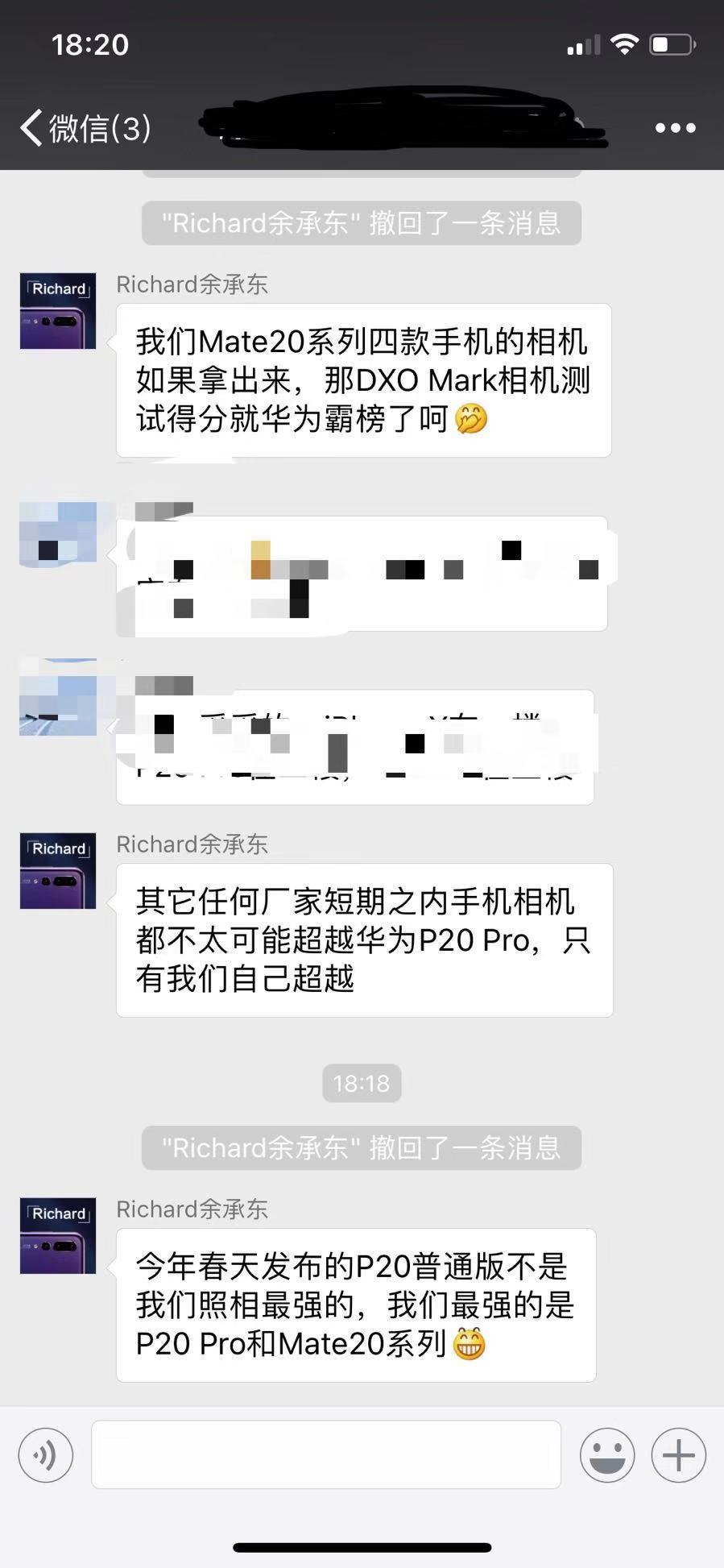This screenshot has height=1568, width=724.
Task: Tap Richard余承东's avatar beside the 其它任何厂家 message
Action: click(x=58, y=871)
